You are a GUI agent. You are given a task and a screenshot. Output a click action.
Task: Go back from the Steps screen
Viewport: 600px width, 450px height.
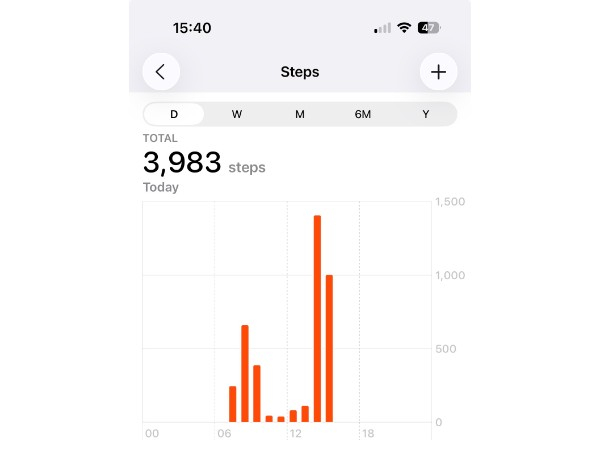point(161,72)
